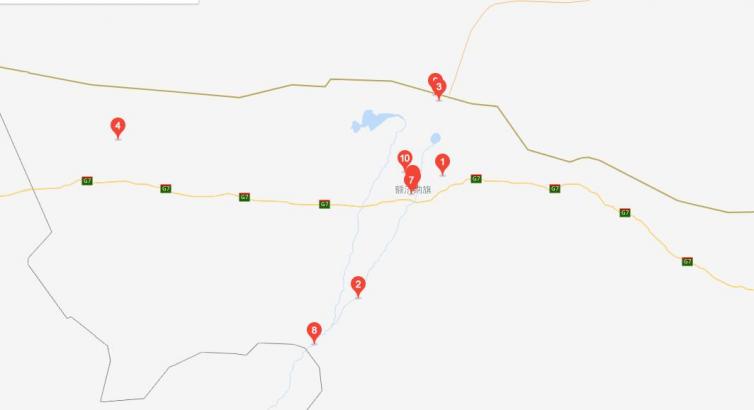
Task: Select the marker numbered 7
Action: click(x=411, y=181)
